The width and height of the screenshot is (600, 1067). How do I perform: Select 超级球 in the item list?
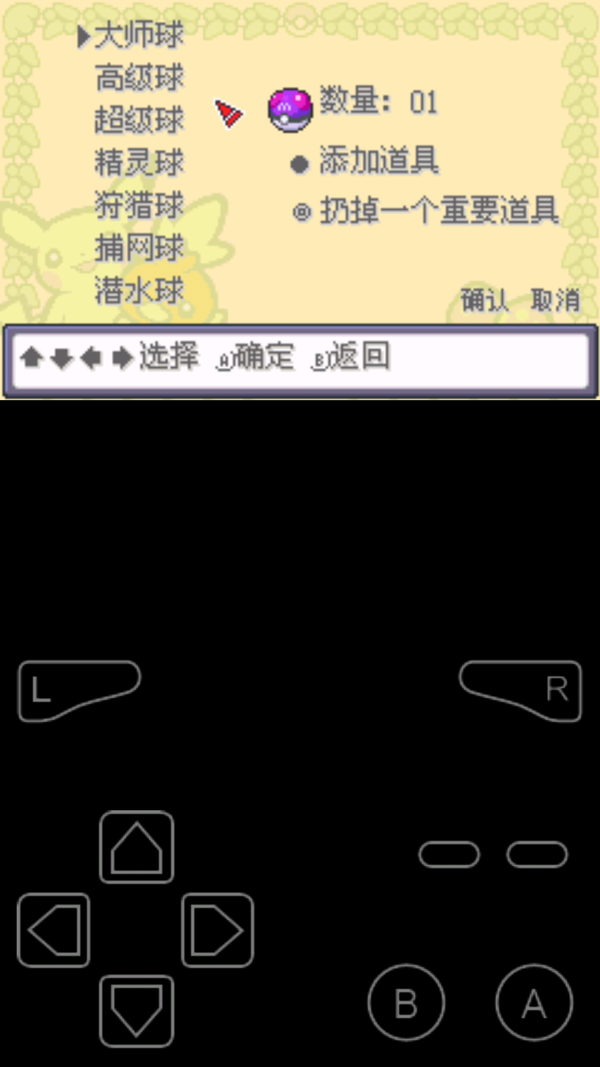pos(139,120)
